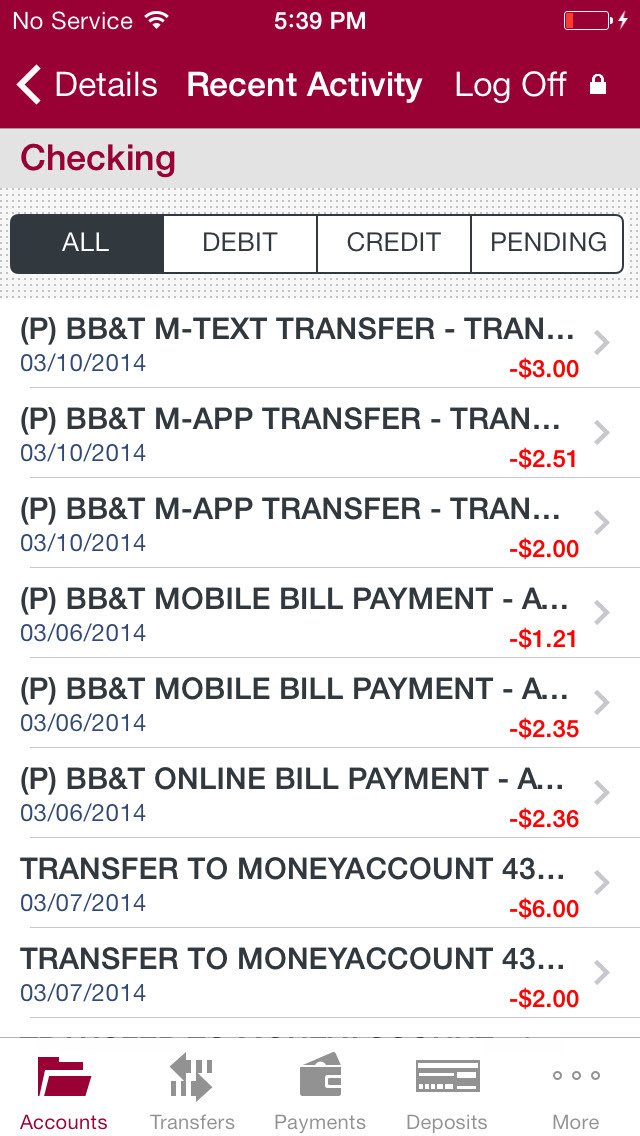Switch to the Transfers tab
This screenshot has height=1136, width=640.
(x=192, y=1088)
